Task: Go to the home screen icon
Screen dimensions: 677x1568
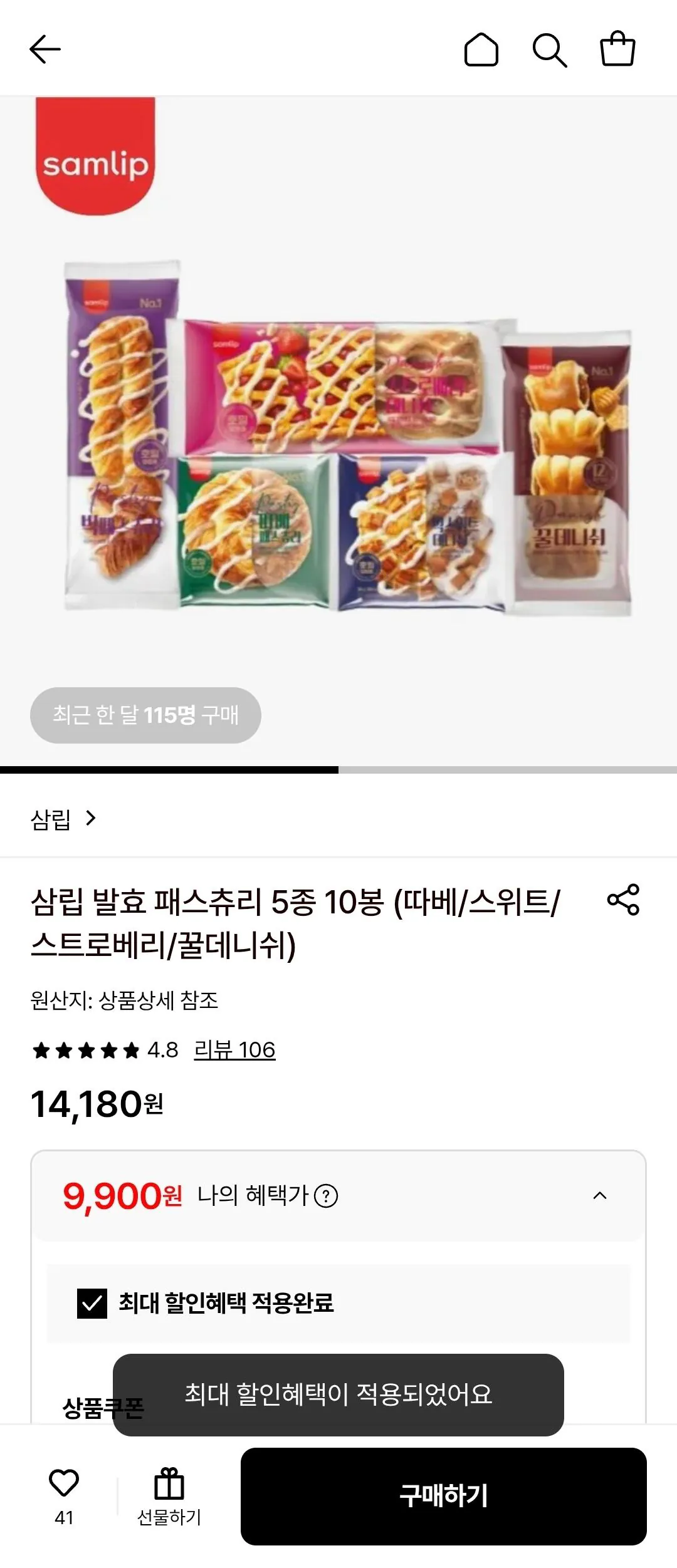Action: [x=481, y=50]
